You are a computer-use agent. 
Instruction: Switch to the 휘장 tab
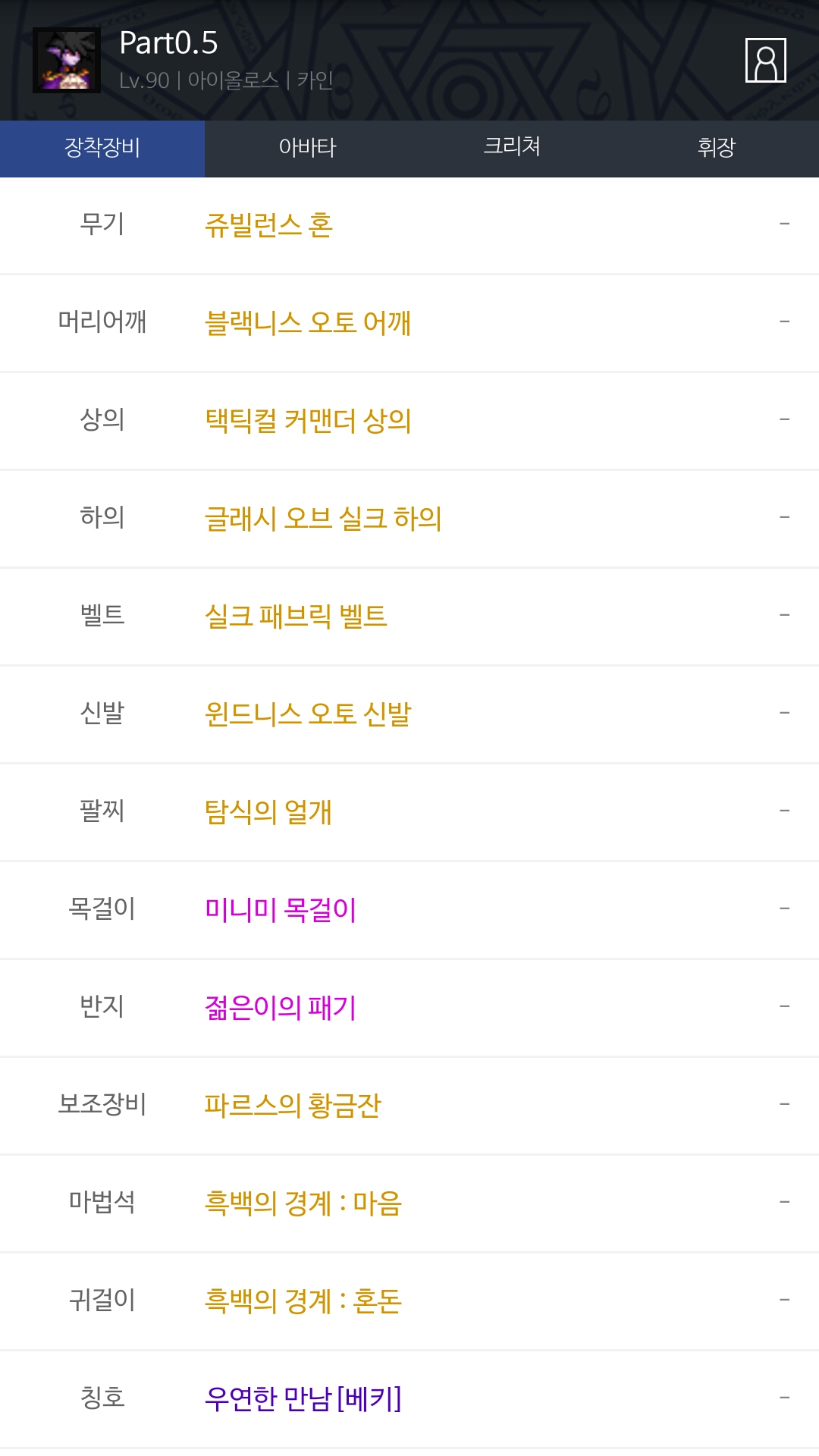point(717,149)
